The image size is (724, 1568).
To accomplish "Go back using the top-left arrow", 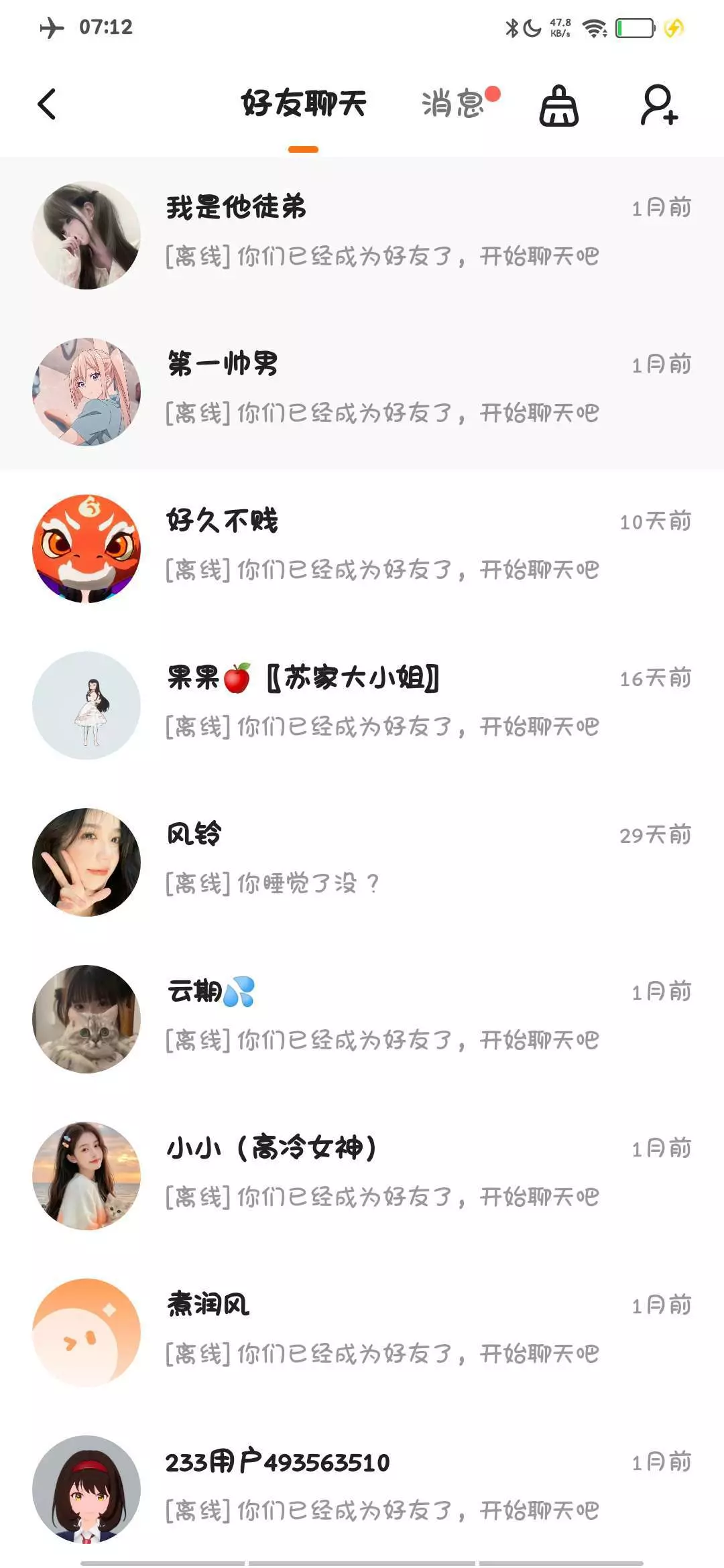I will pyautogui.click(x=47, y=105).
